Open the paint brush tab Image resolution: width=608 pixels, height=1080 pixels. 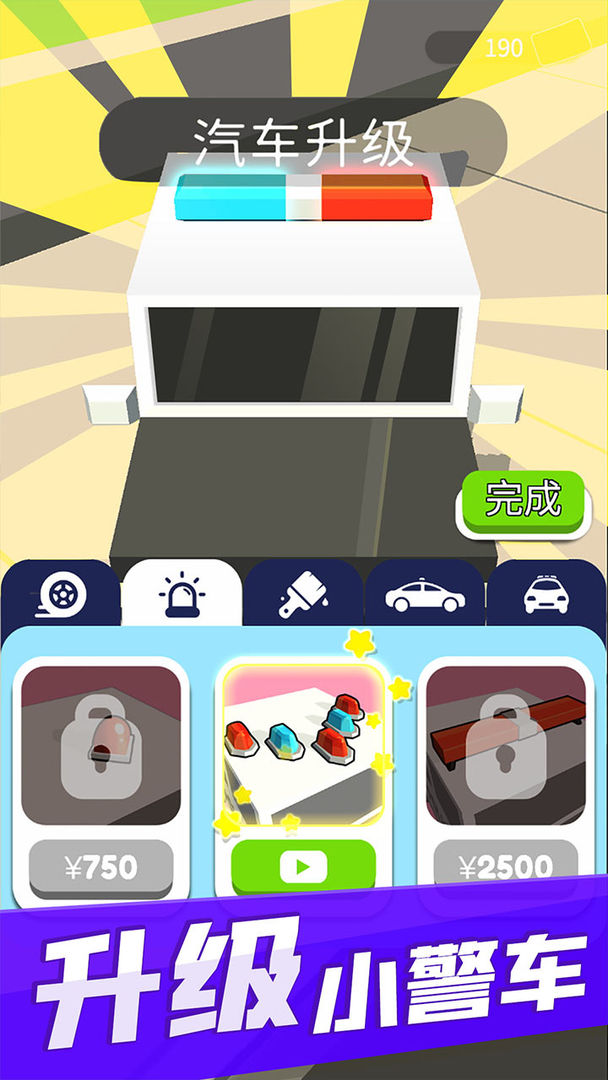coord(303,597)
